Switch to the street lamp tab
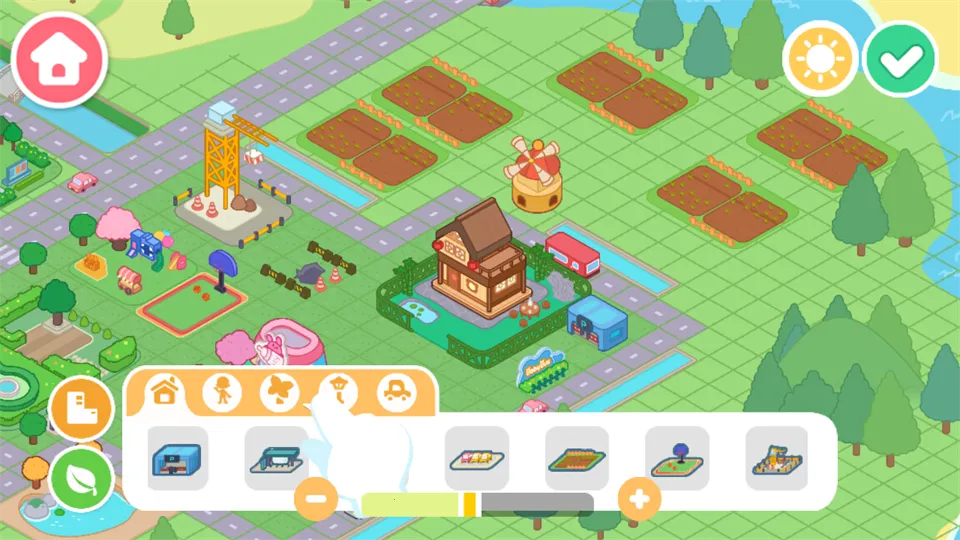Viewport: 960px width, 540px height. pos(338,392)
